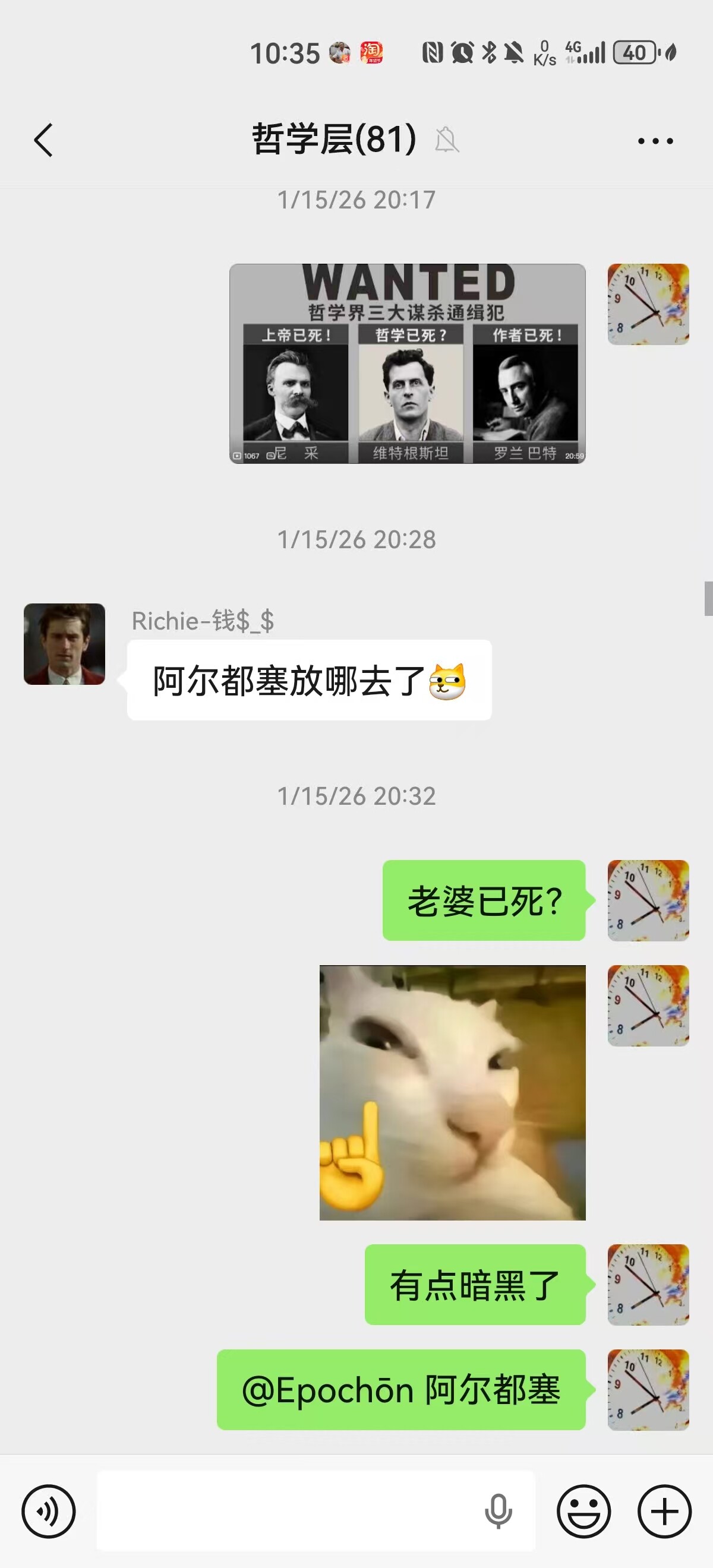Open Richie-钱$_$'s profile avatar
Screen dimensions: 713x1568
pyautogui.click(x=65, y=644)
